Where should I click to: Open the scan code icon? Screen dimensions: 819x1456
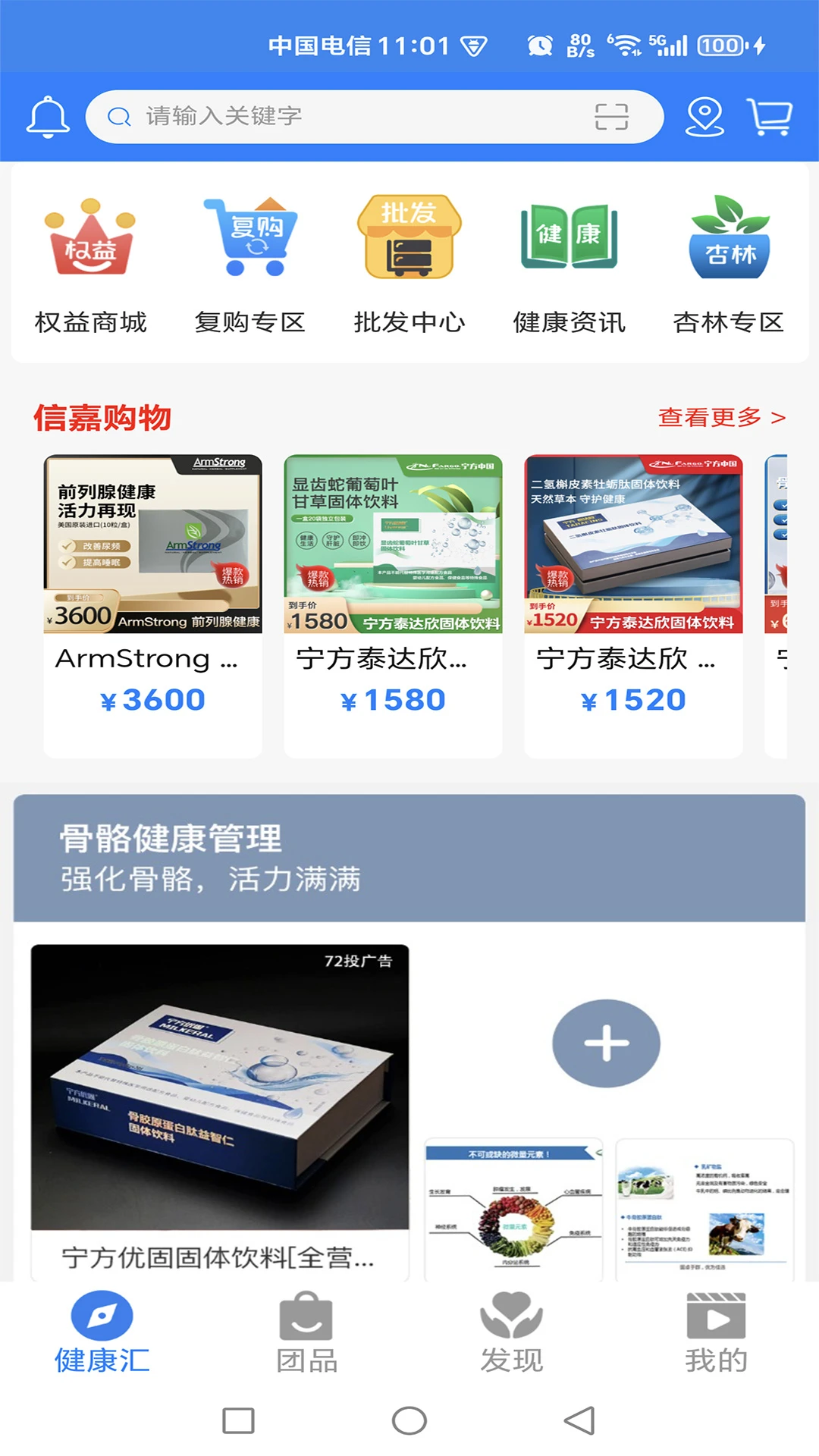tap(611, 117)
